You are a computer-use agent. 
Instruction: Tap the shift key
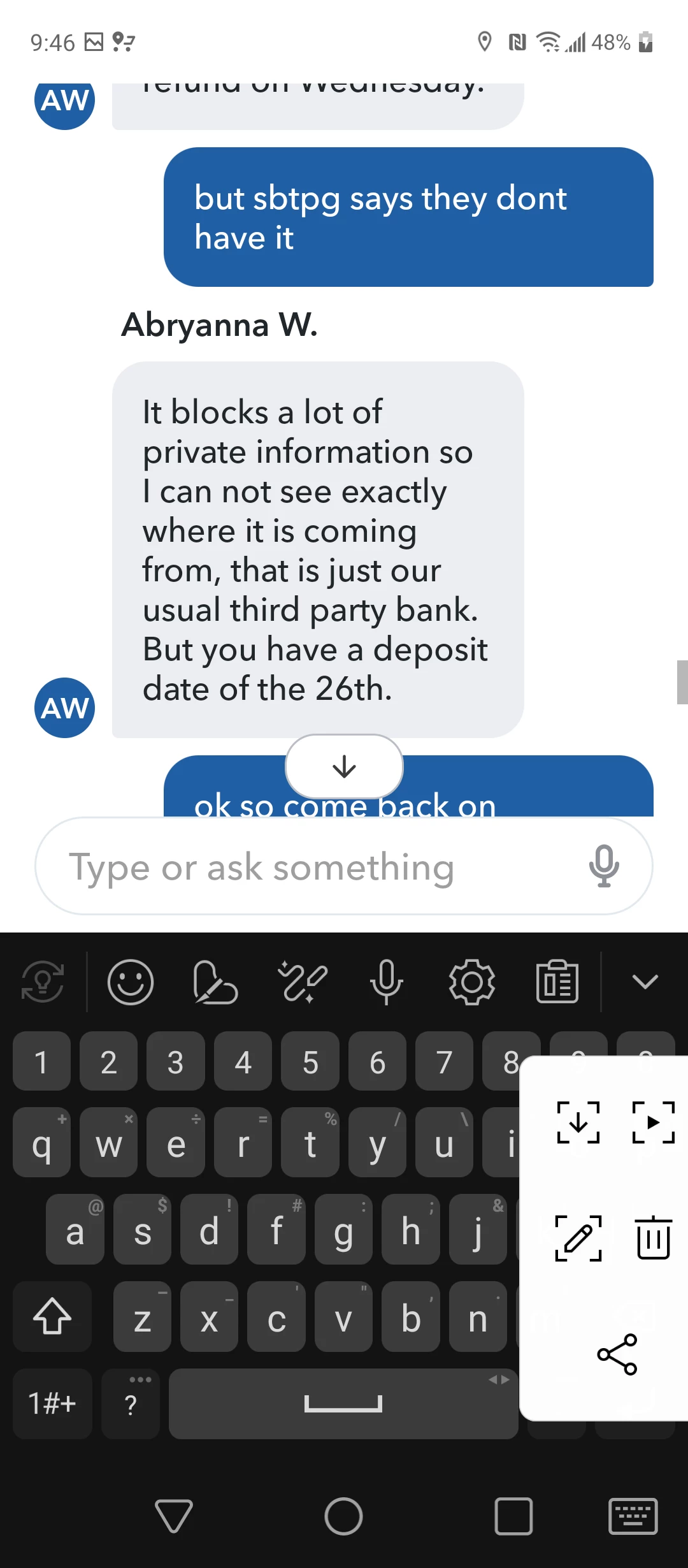(52, 1317)
